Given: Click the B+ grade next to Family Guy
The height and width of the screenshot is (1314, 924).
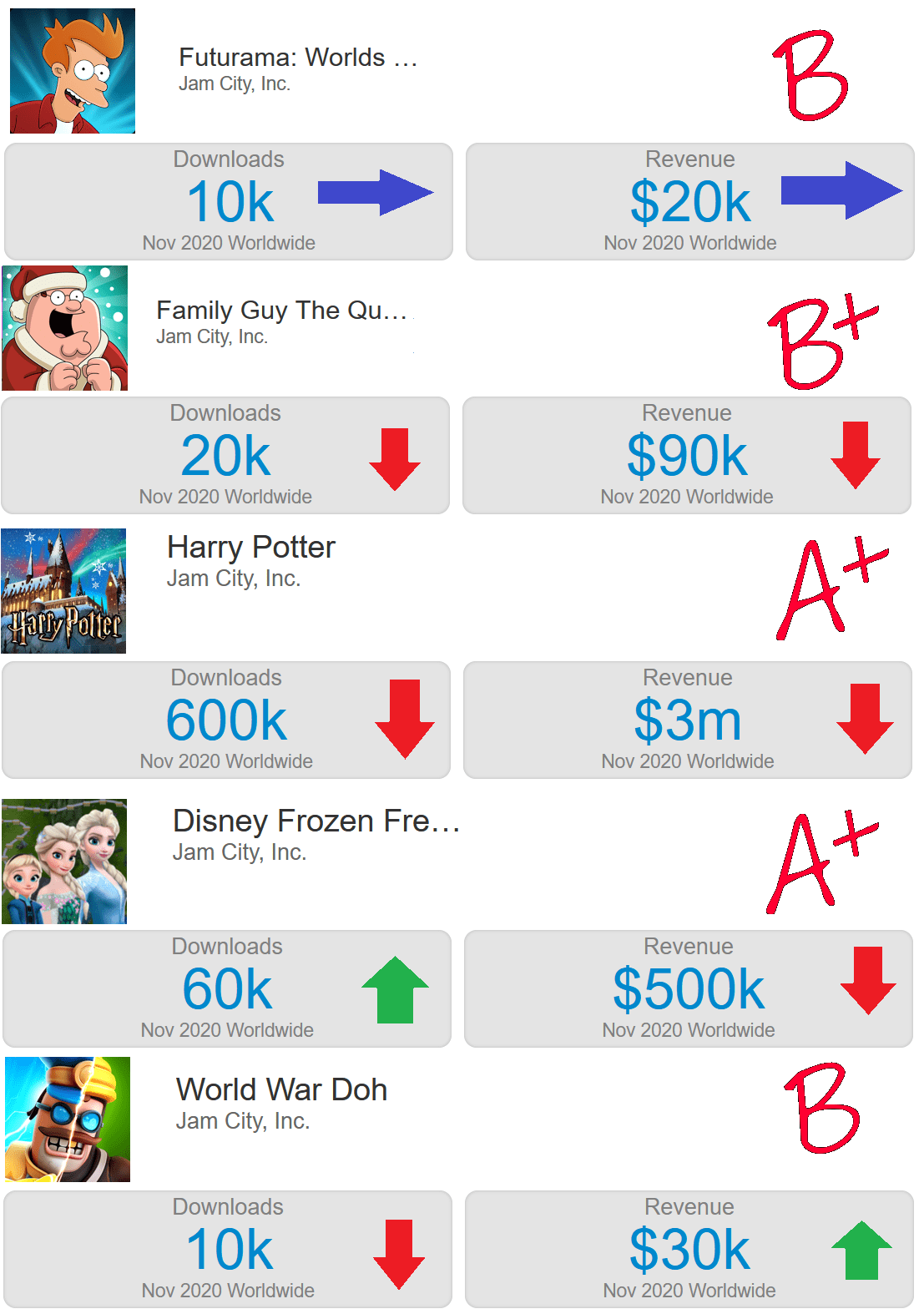Looking at the screenshot, I should point(822,338).
